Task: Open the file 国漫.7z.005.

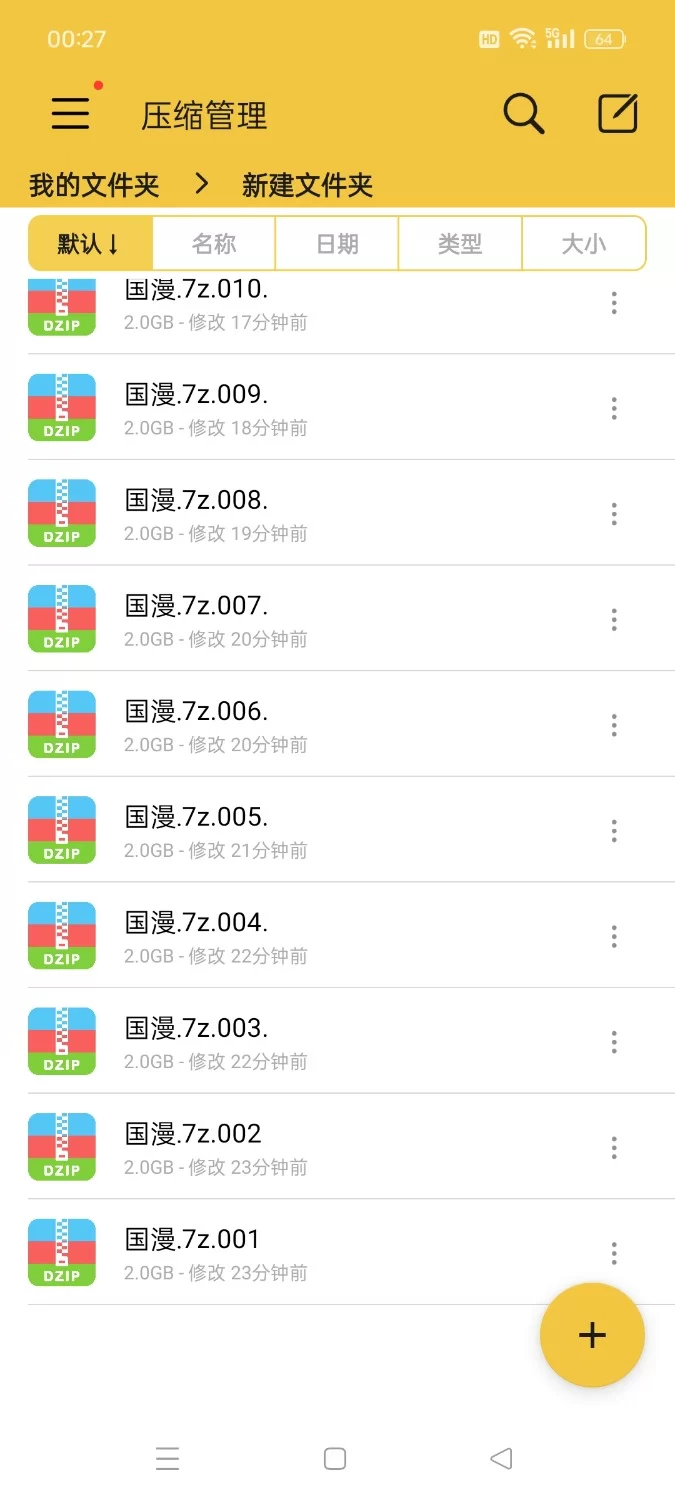Action: (196, 817)
